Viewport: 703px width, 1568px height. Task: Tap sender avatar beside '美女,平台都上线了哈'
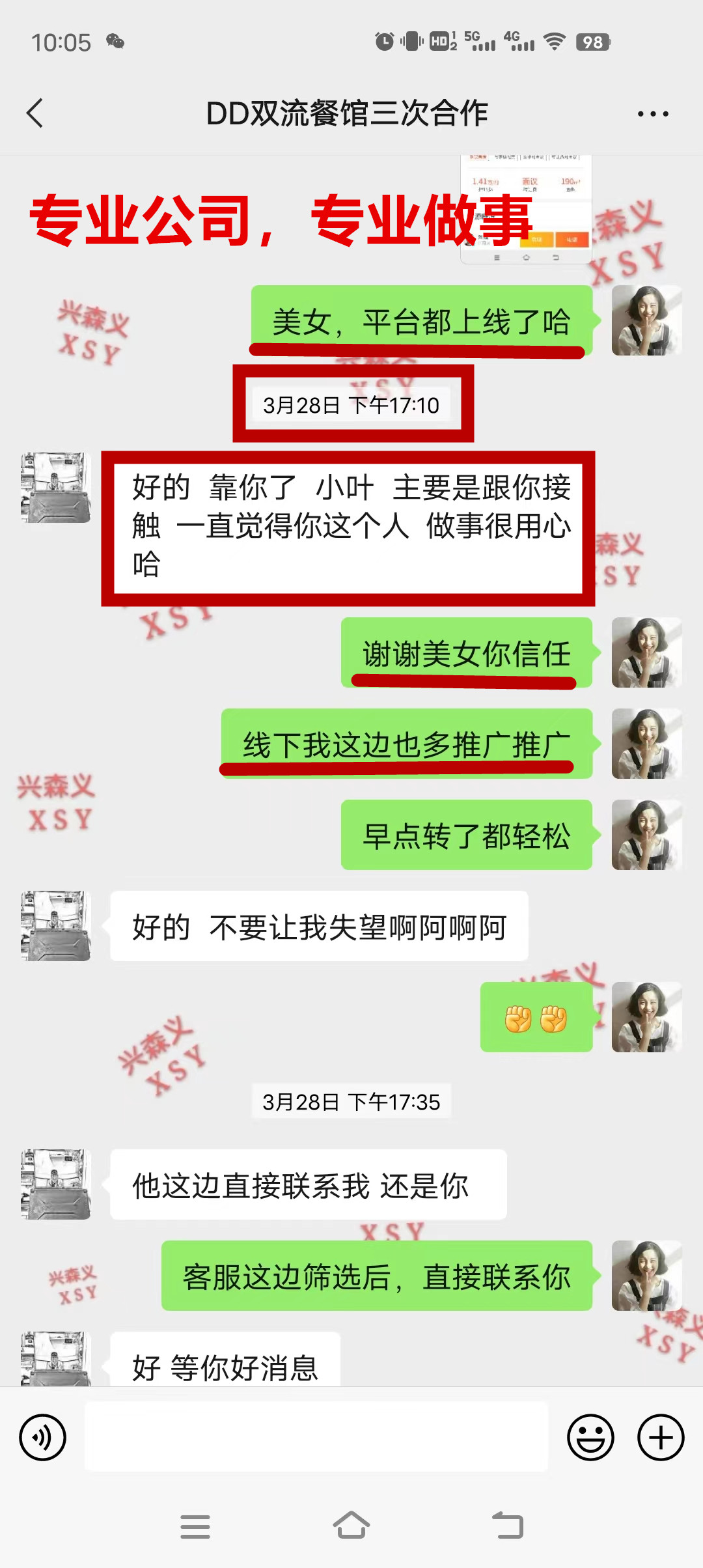click(x=646, y=320)
